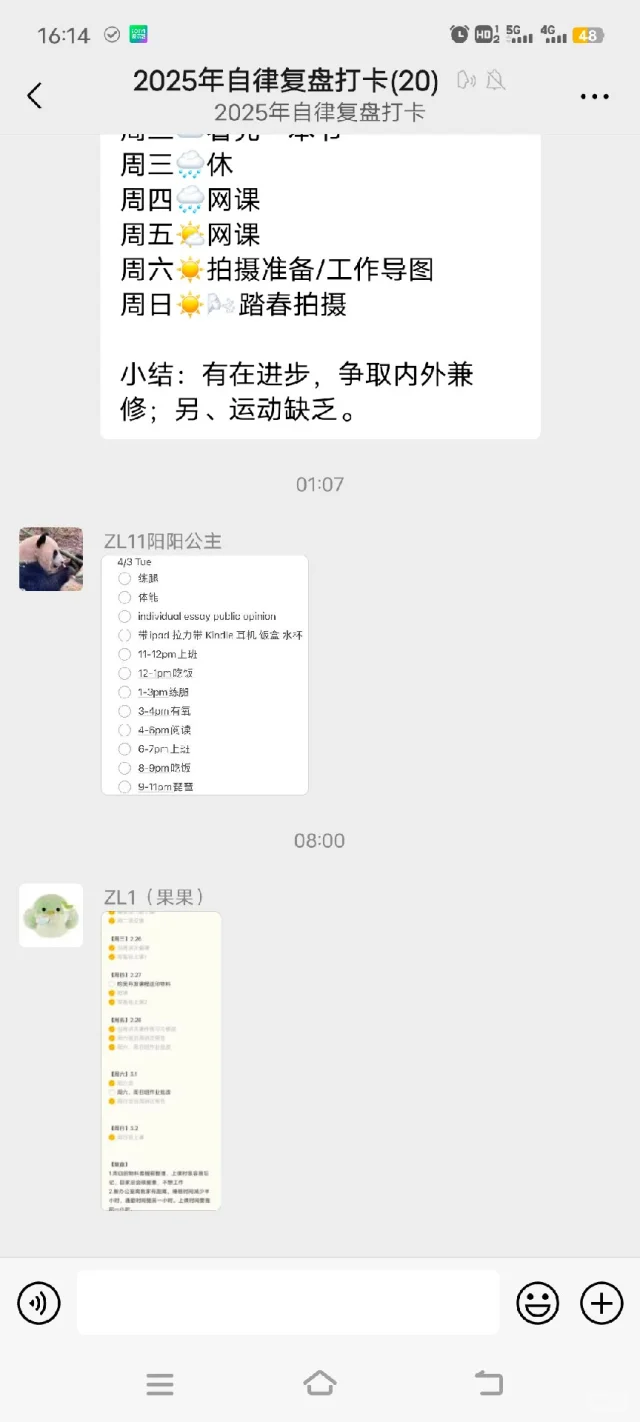This screenshot has height=1422, width=640.
Task: Open the three-dot chat settings menu
Action: (x=594, y=97)
